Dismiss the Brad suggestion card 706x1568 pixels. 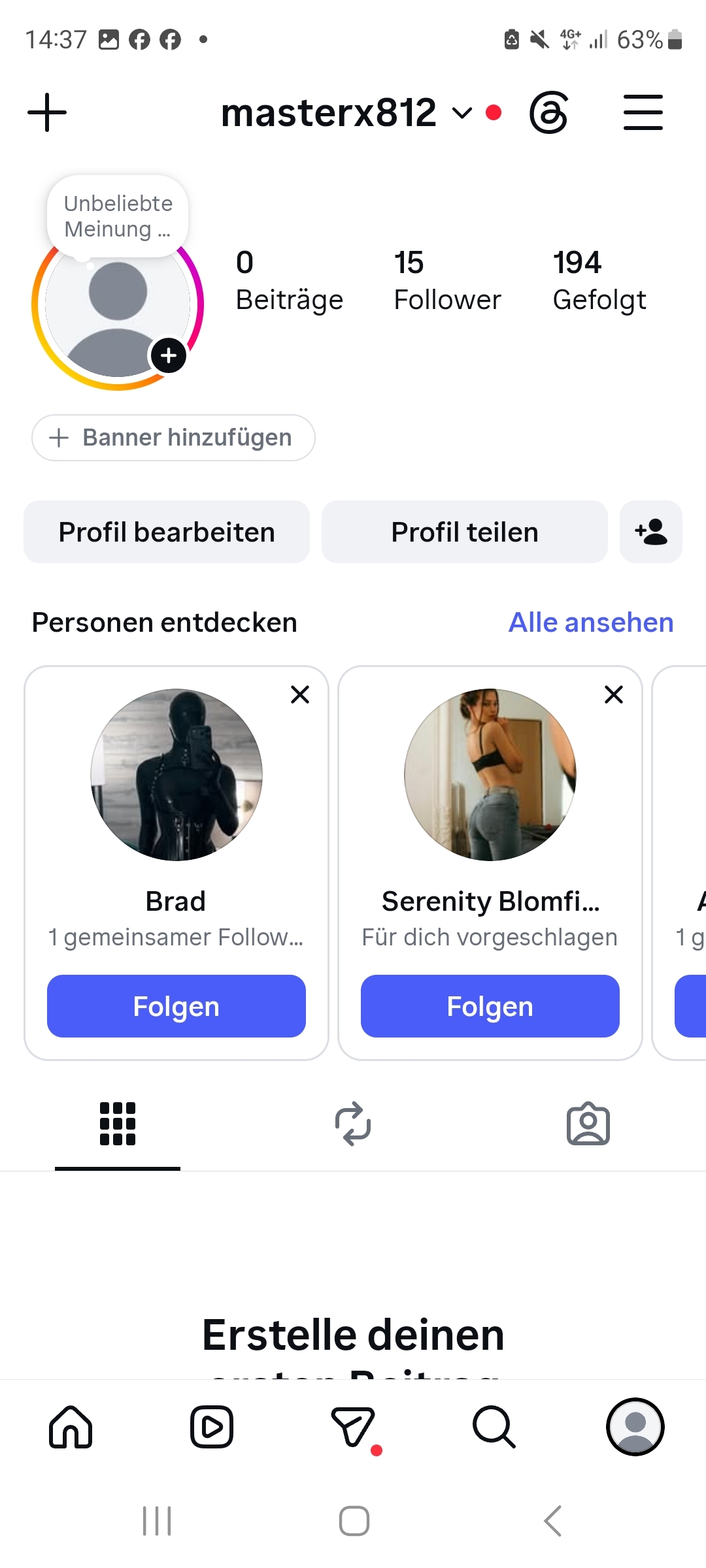click(x=300, y=694)
